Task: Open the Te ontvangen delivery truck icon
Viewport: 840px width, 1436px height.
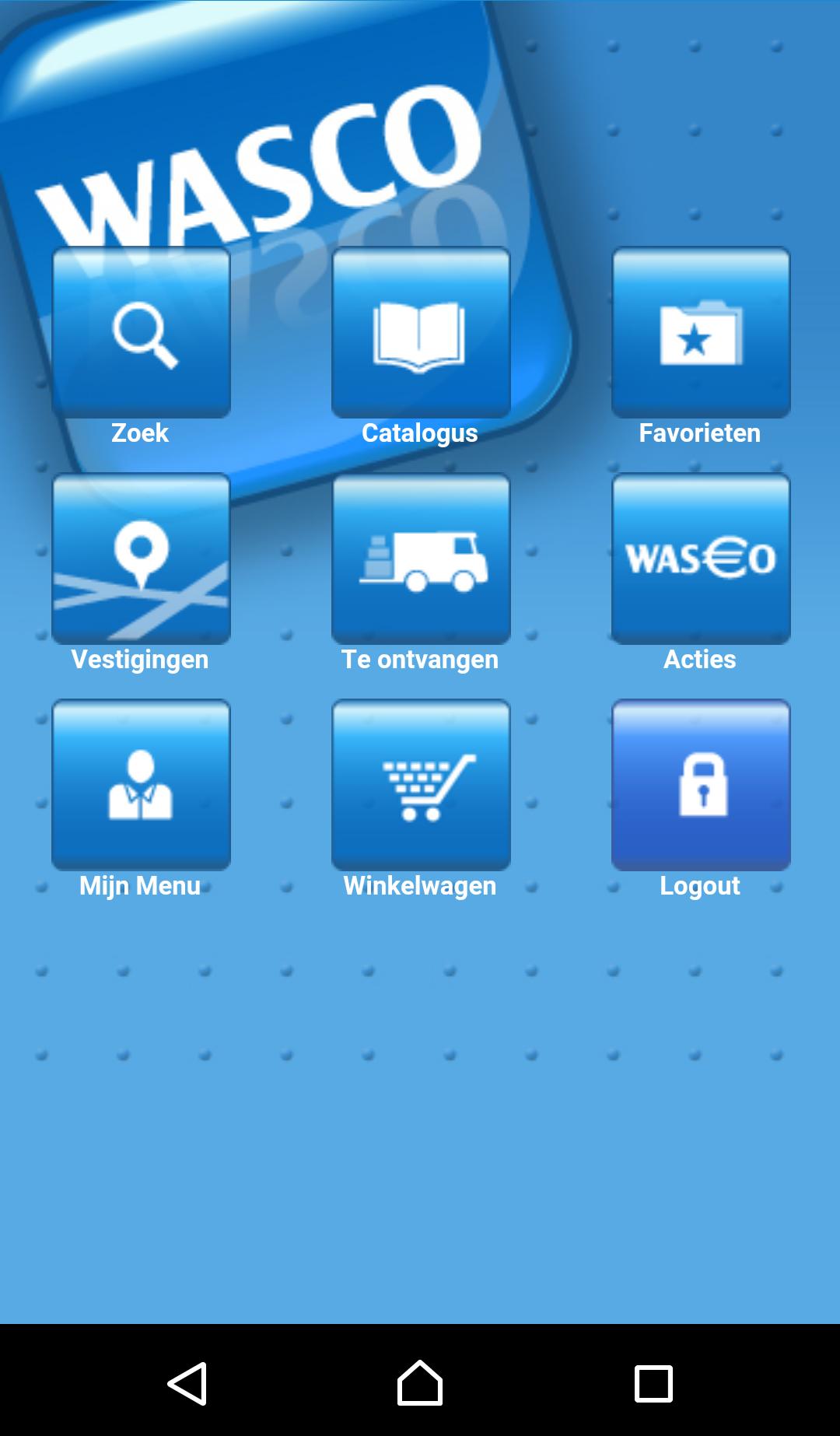Action: coord(420,559)
